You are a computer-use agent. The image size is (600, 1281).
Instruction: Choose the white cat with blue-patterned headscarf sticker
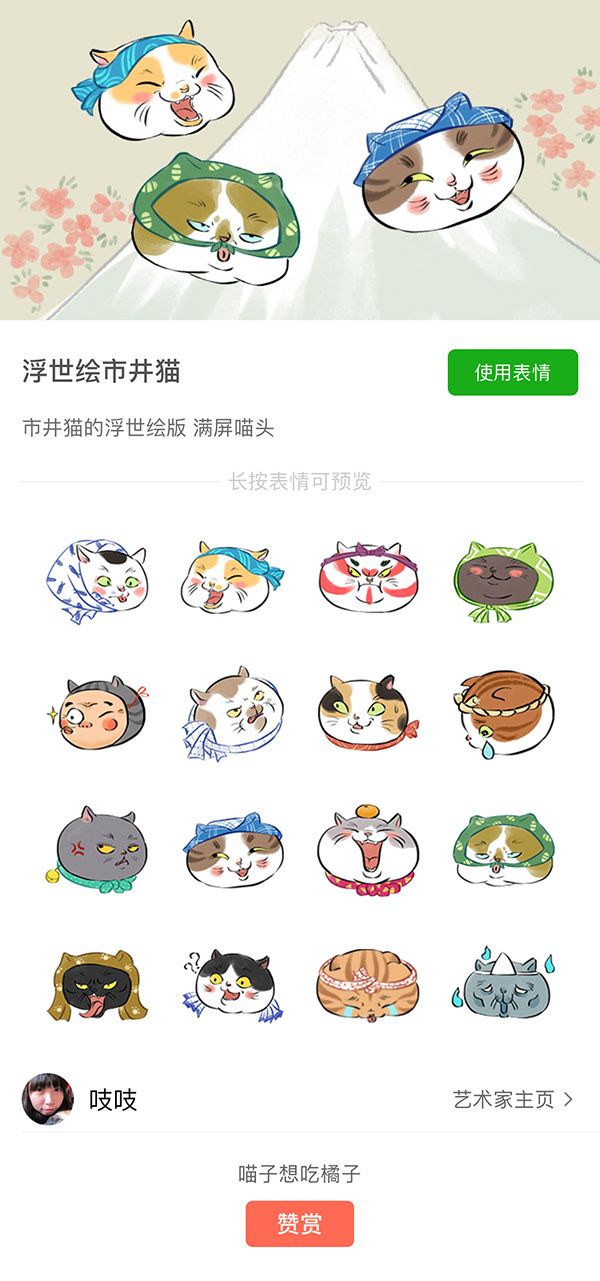point(96,580)
